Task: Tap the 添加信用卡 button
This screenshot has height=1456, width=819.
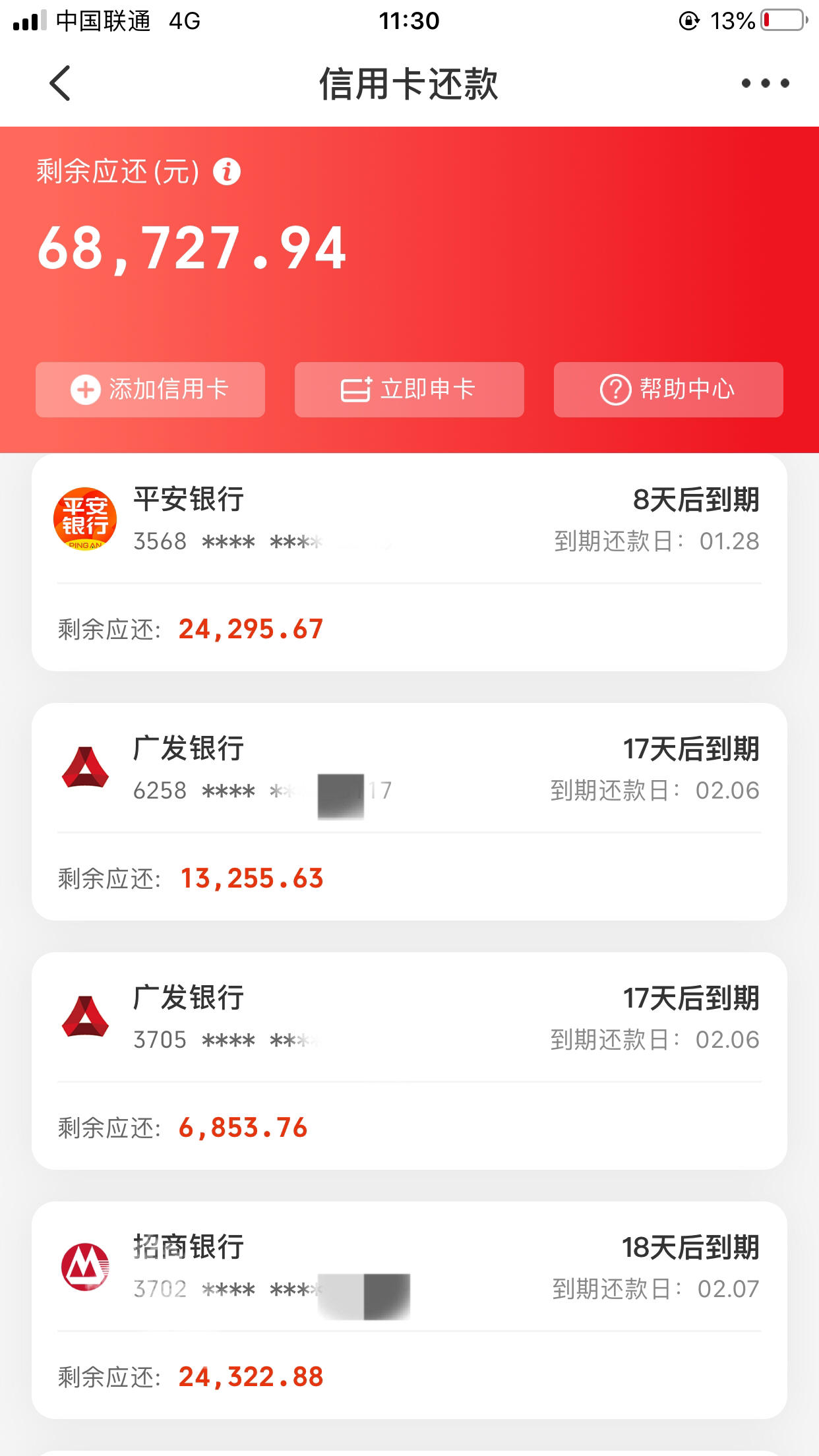Action: [150, 390]
